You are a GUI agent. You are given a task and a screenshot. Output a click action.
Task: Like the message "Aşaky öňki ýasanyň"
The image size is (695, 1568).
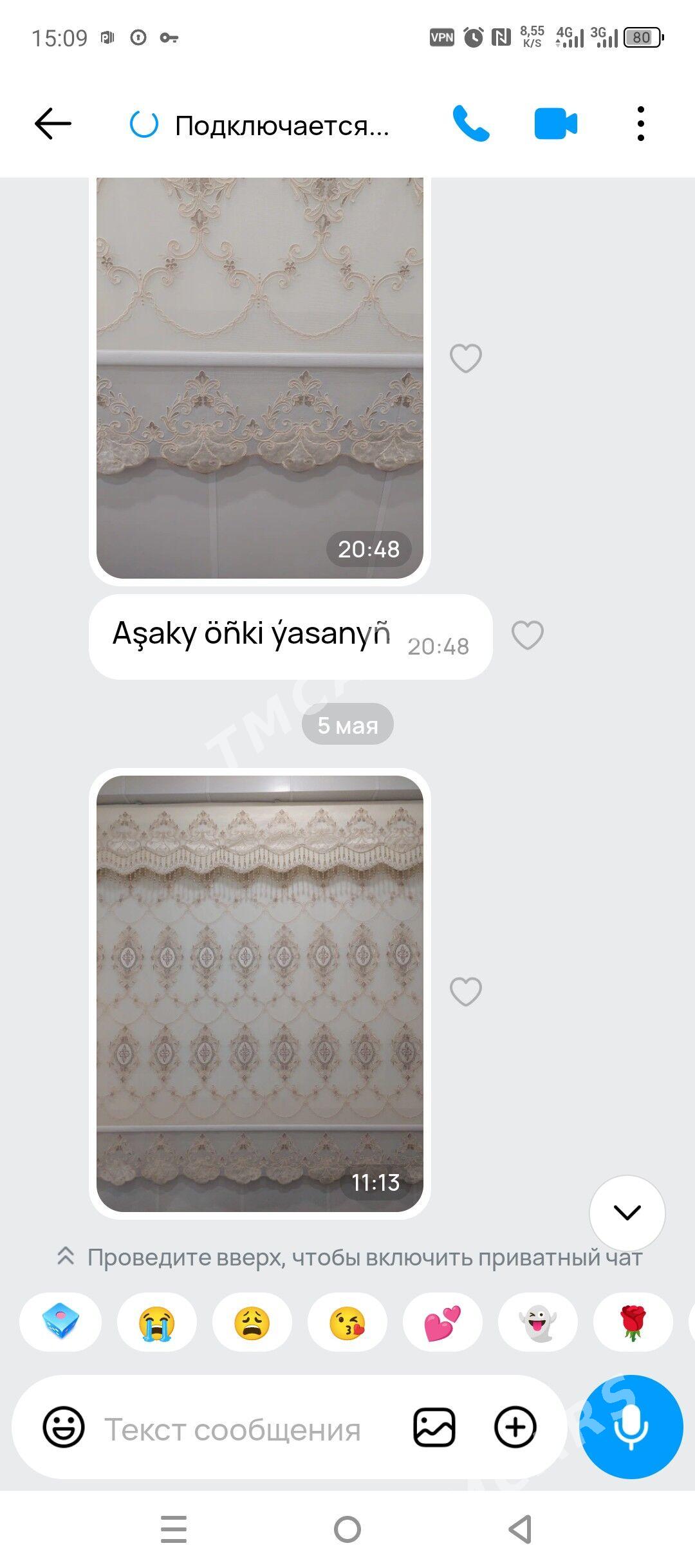(x=527, y=635)
